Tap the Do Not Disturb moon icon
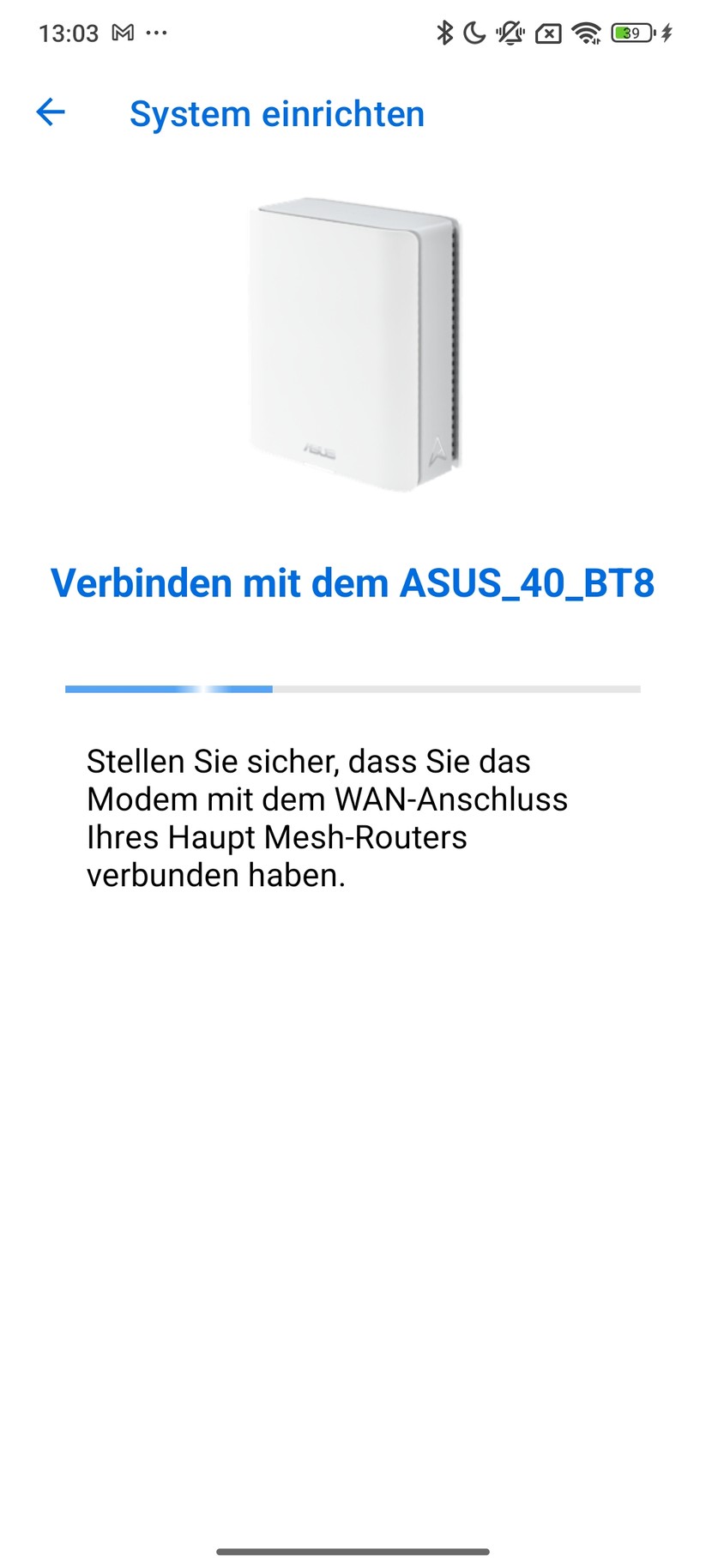Viewport: 706px width, 1568px height. click(x=473, y=31)
